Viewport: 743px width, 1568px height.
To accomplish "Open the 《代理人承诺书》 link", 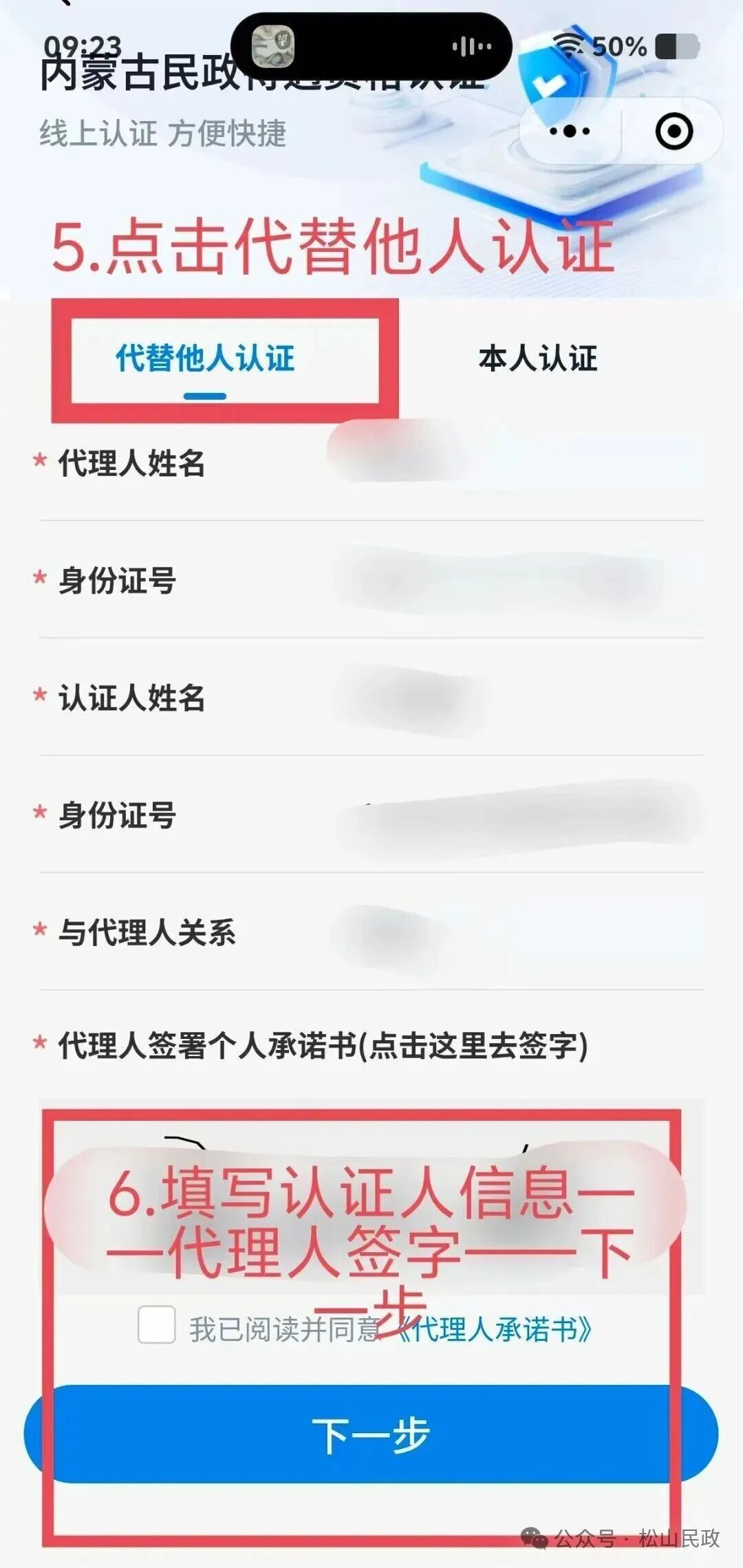I will 494,1329.
